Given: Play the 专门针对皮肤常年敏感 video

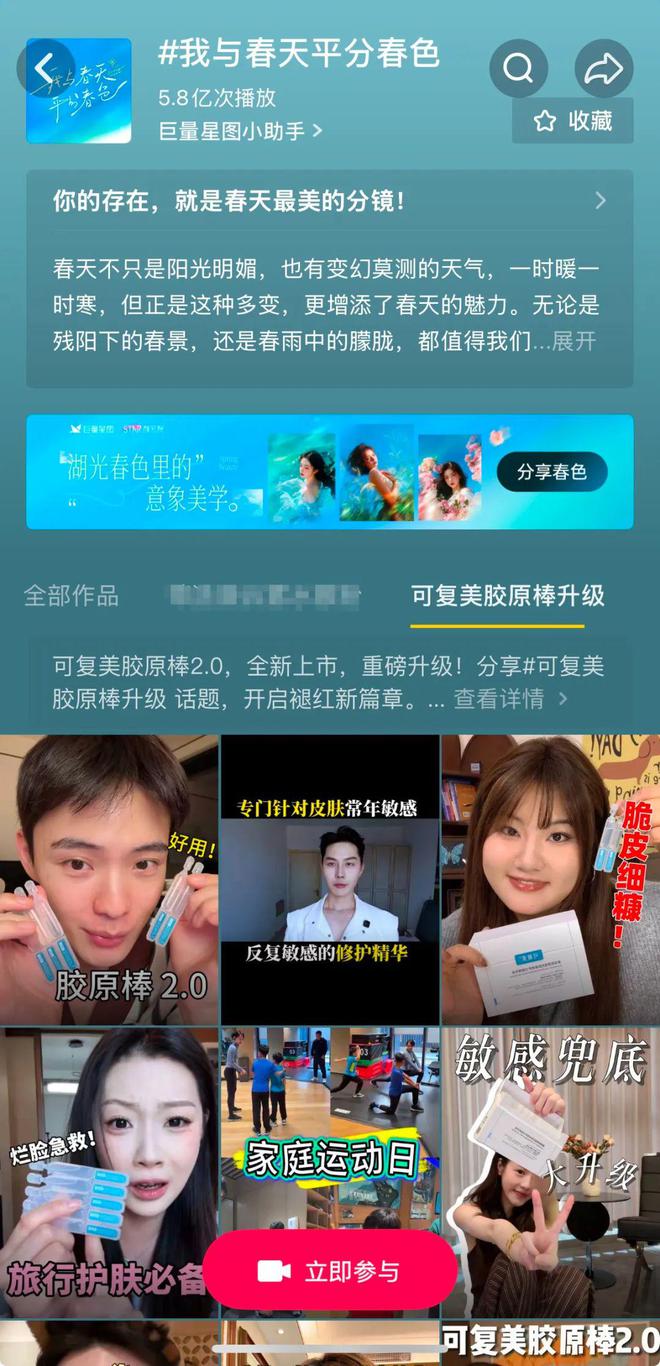Looking at the screenshot, I should coord(329,880).
